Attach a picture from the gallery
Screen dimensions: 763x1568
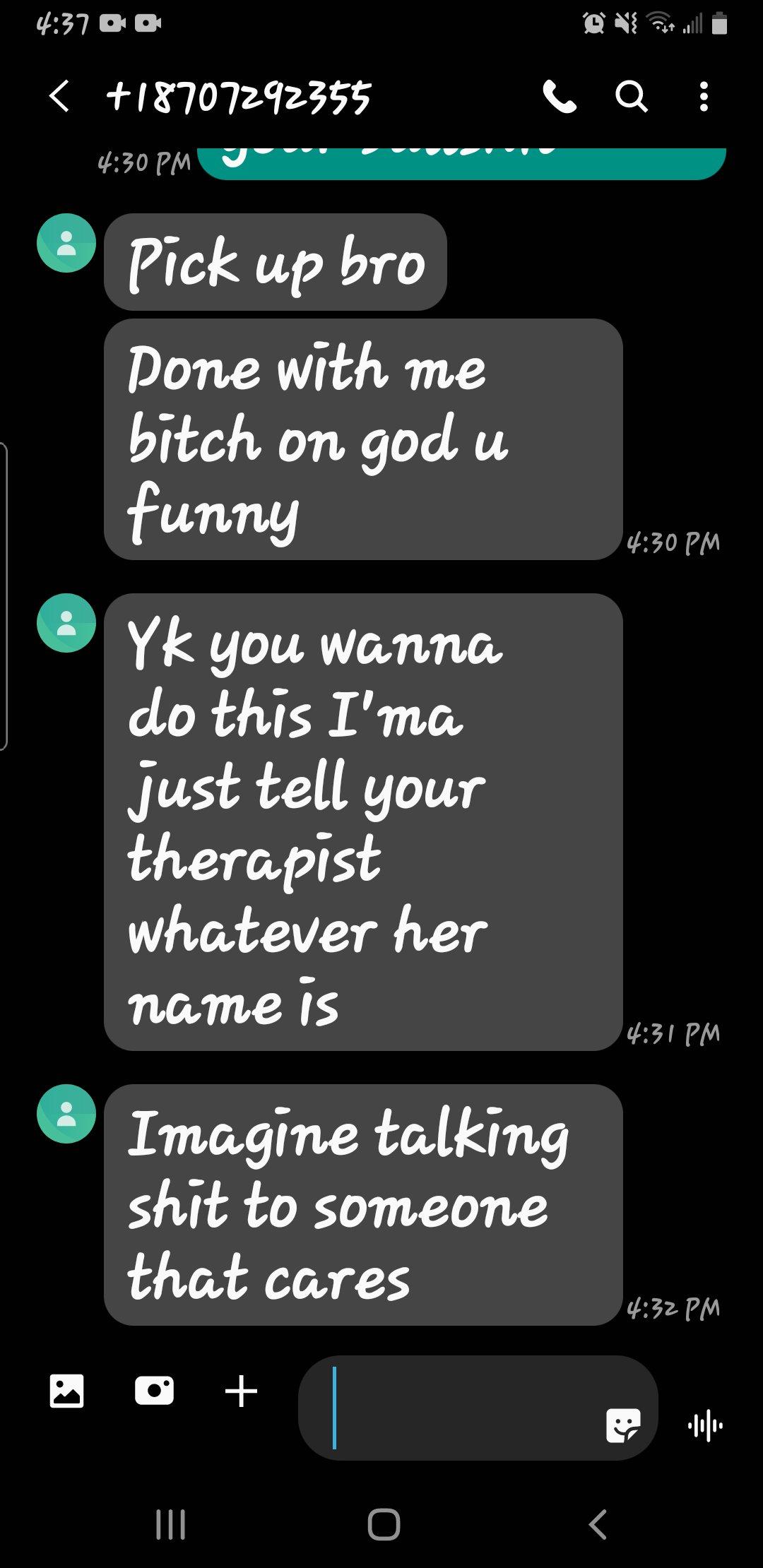[67, 1391]
